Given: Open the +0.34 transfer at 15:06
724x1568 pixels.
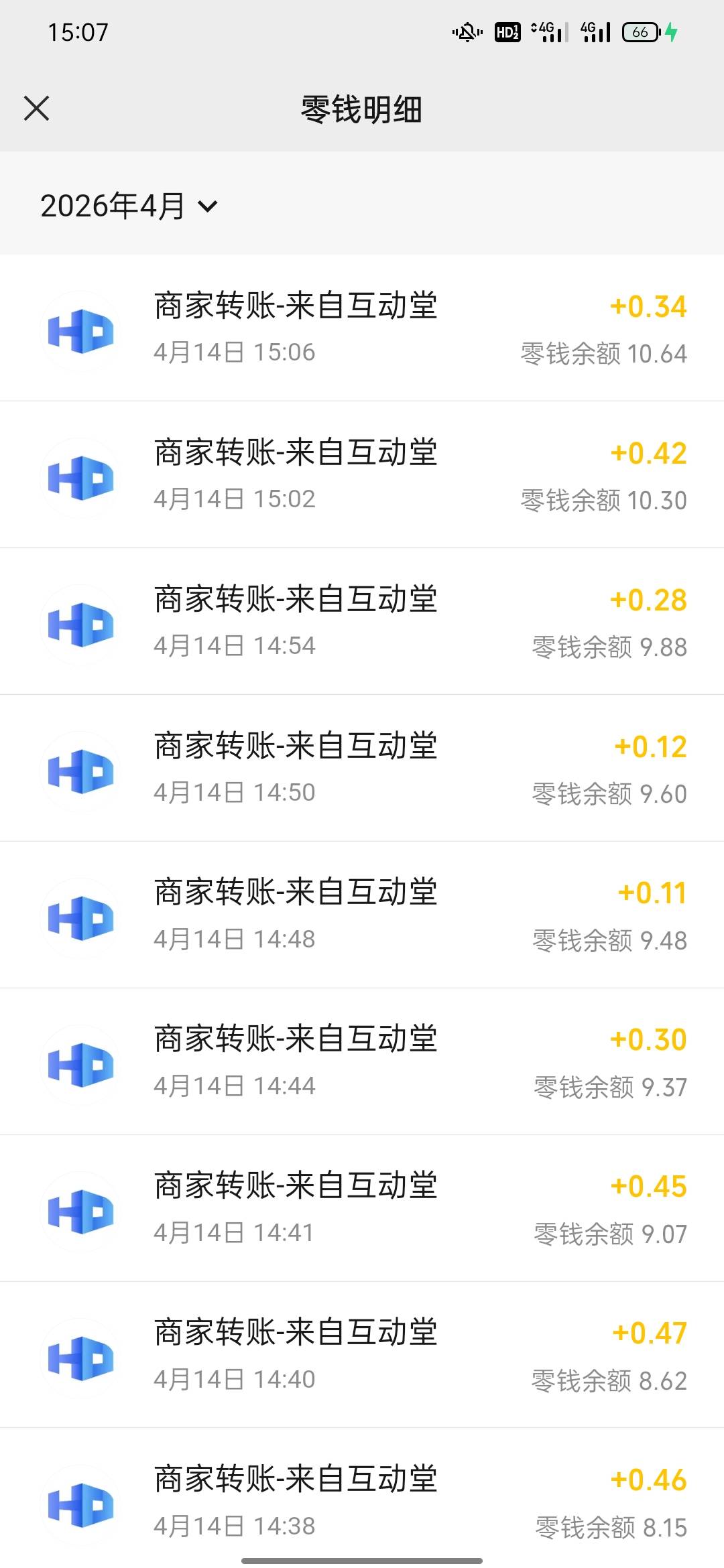Looking at the screenshot, I should 362,328.
